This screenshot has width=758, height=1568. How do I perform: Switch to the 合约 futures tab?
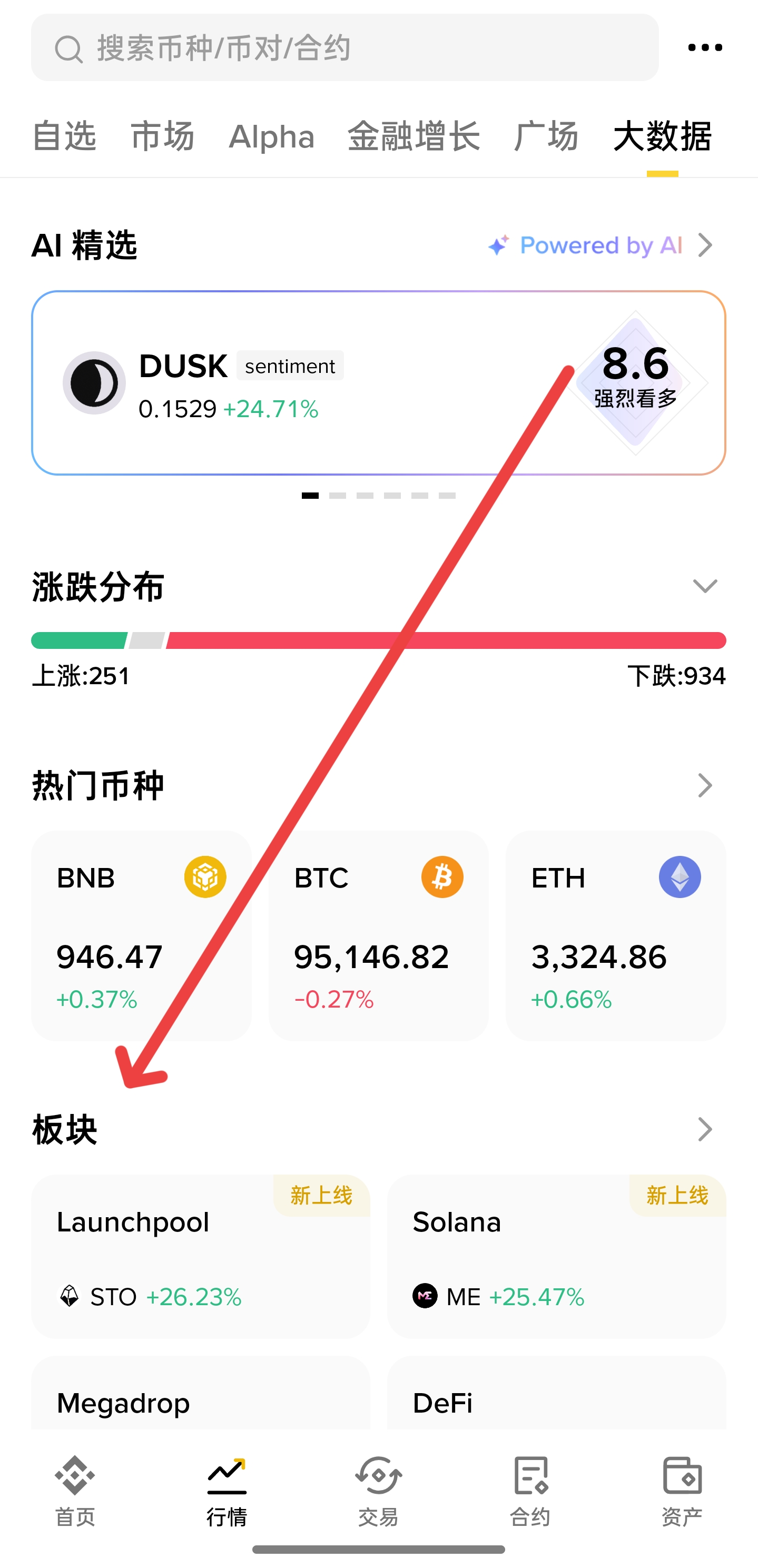[530, 1491]
